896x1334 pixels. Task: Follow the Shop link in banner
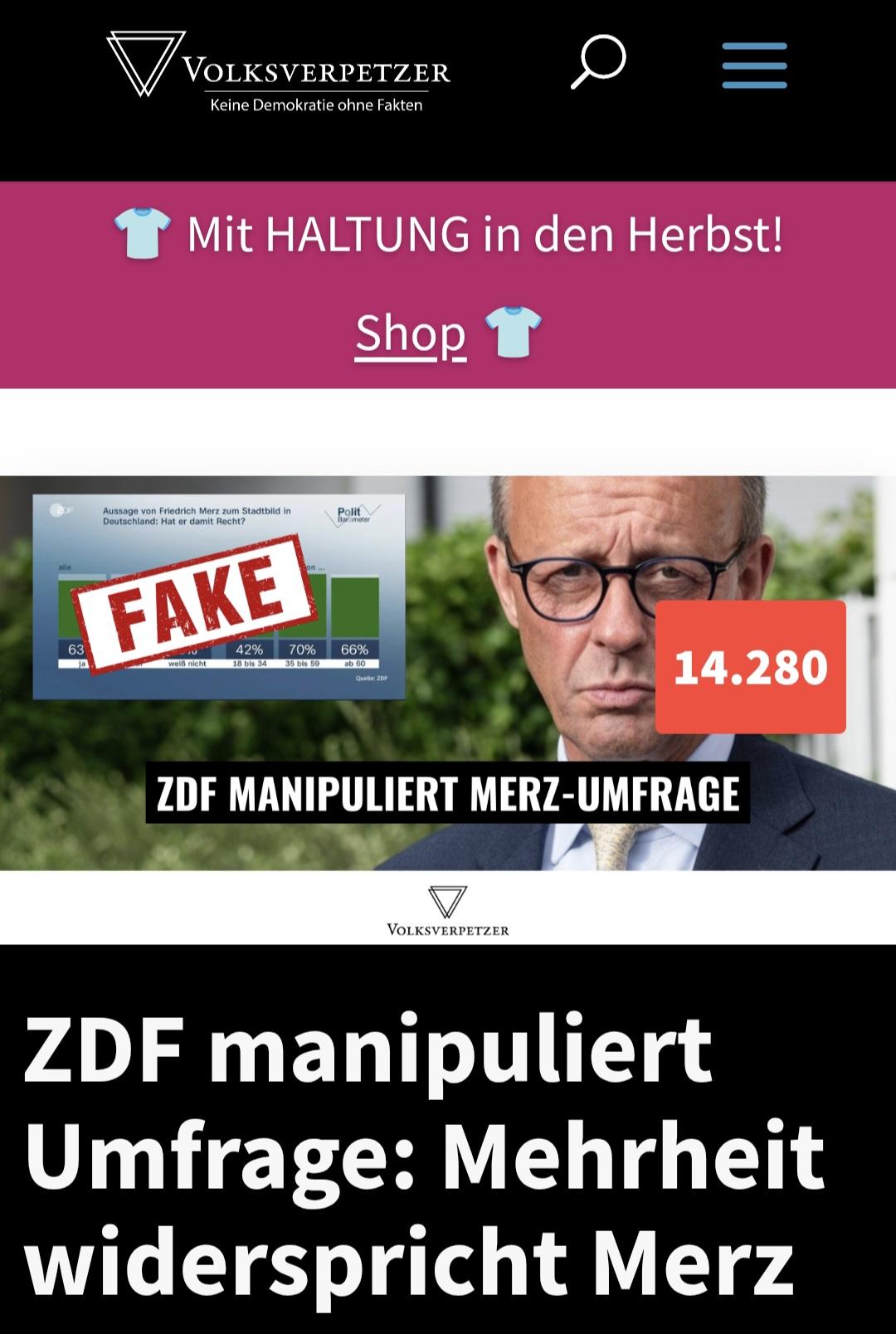point(411,333)
